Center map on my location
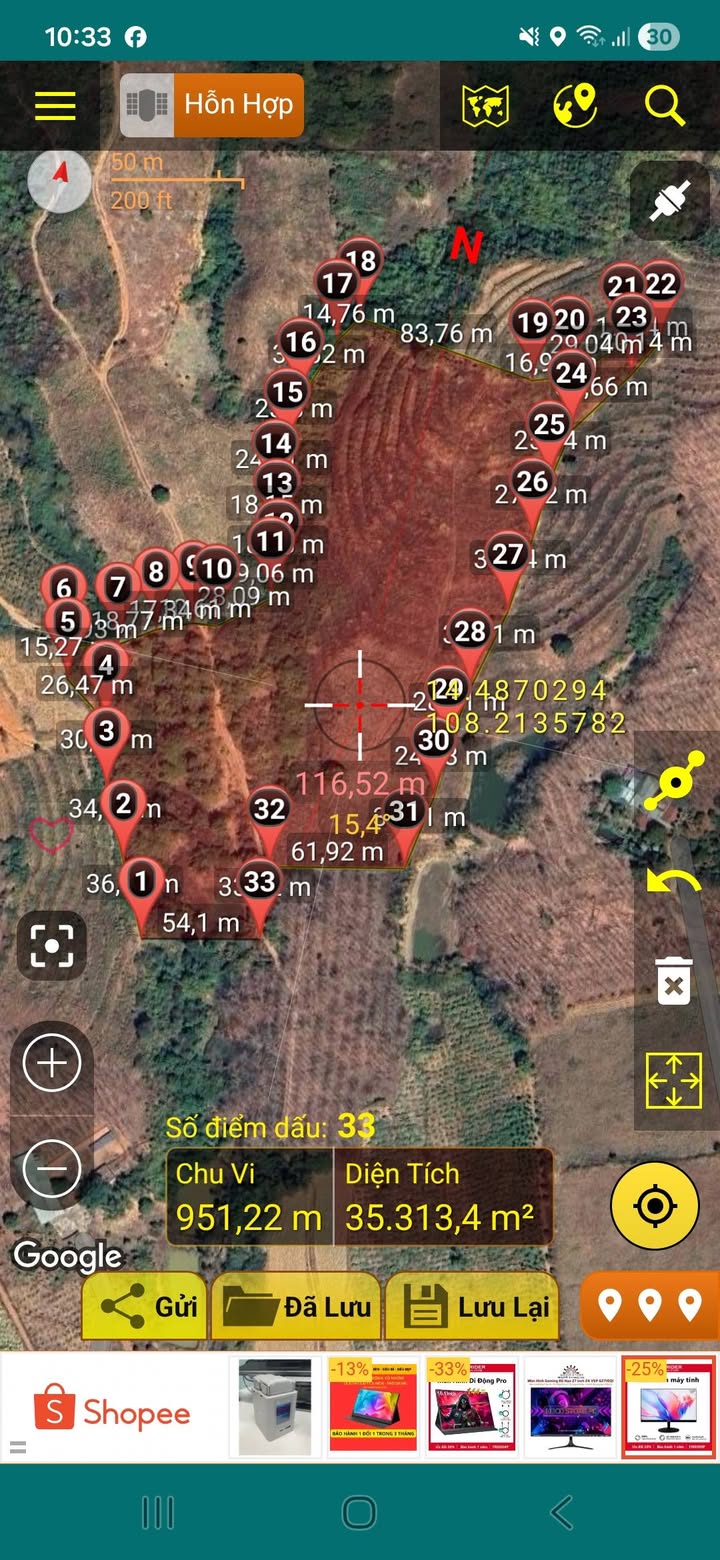Image resolution: width=720 pixels, height=1560 pixels. 655,1206
